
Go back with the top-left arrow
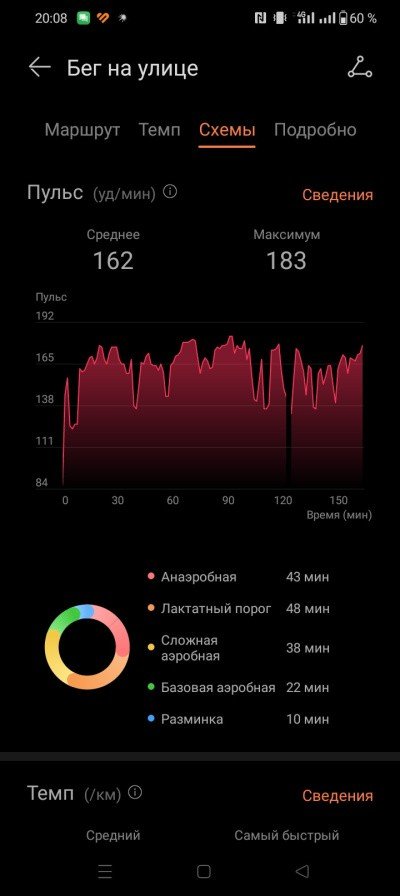(40, 67)
